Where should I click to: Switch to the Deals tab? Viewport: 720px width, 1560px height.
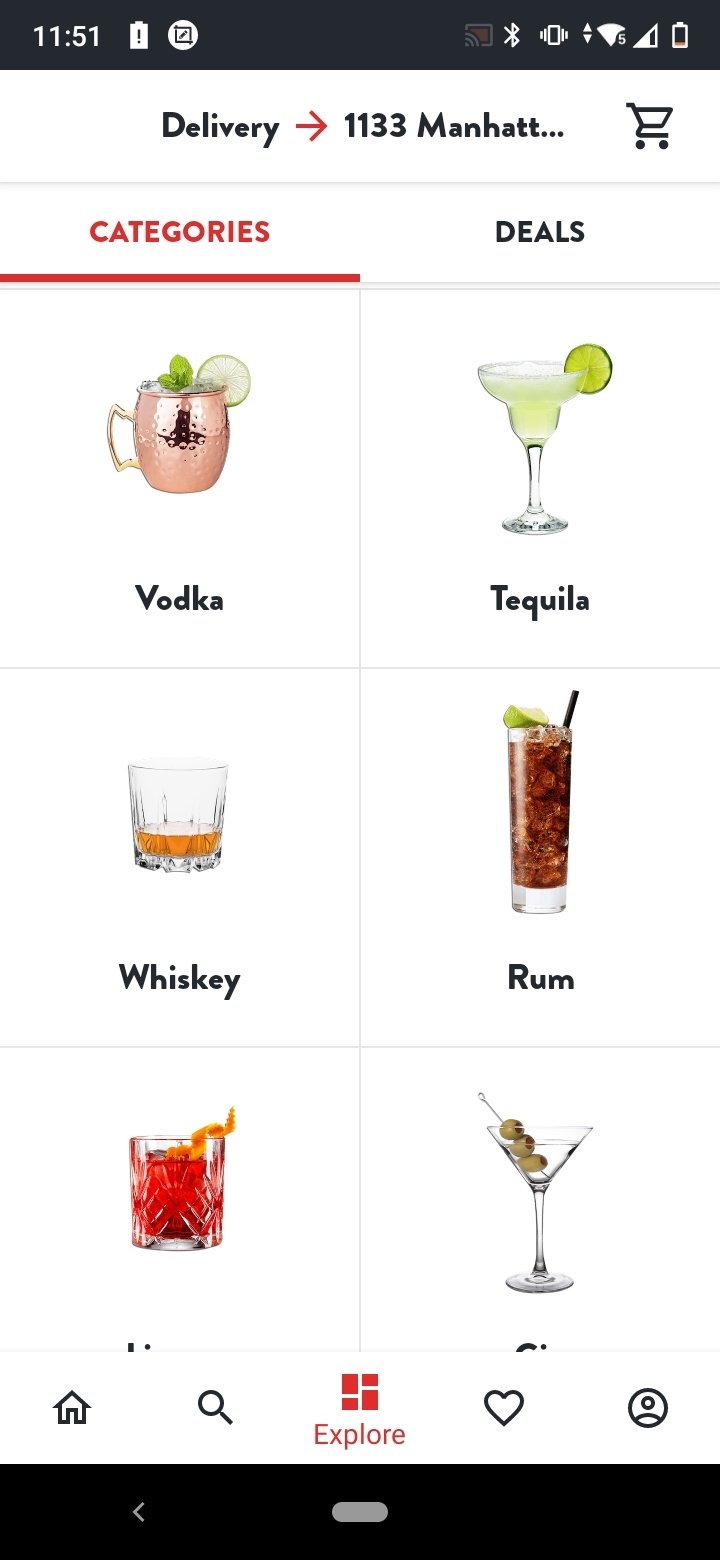click(x=540, y=232)
